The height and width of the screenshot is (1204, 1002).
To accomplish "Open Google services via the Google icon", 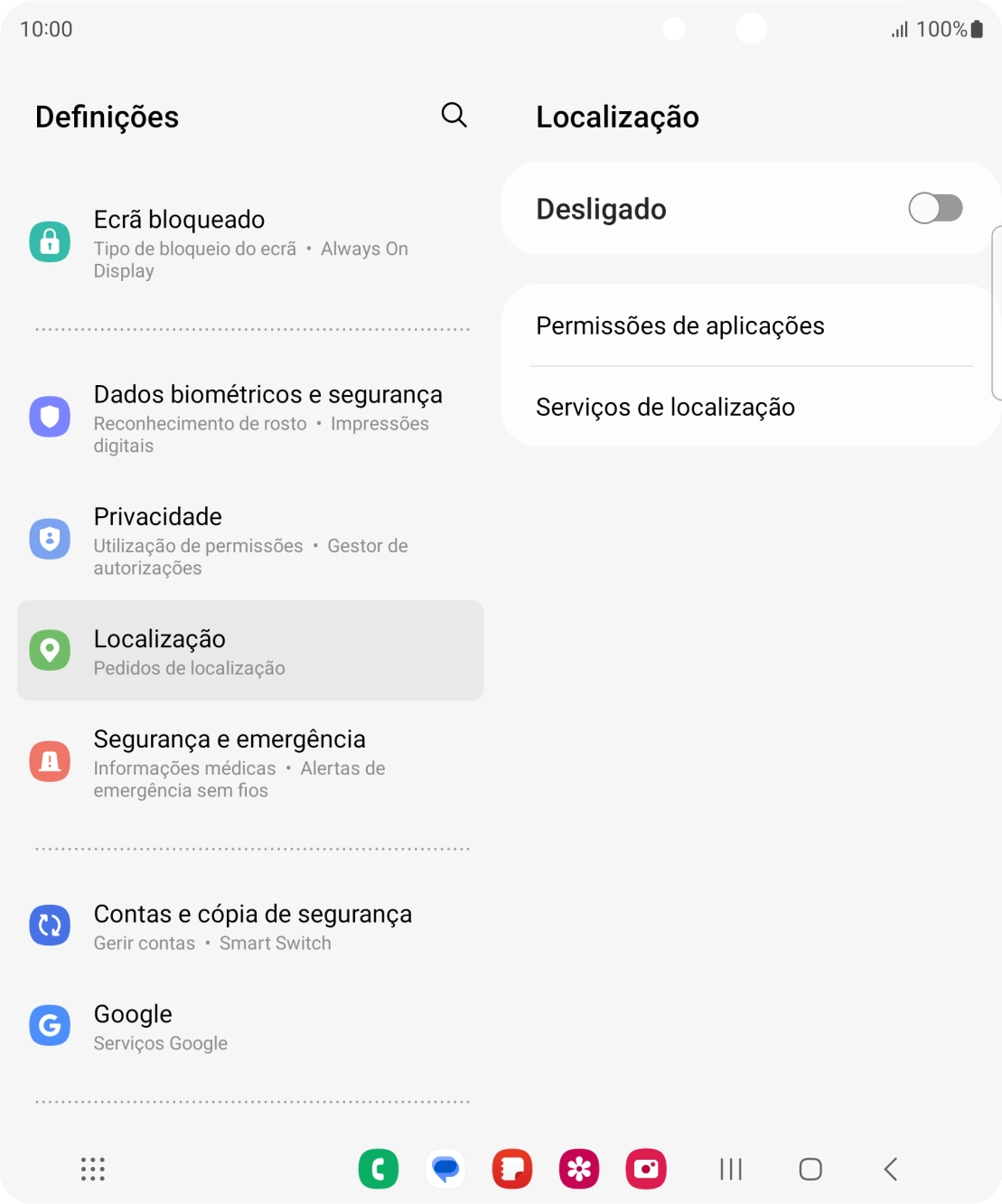I will 50,1025.
